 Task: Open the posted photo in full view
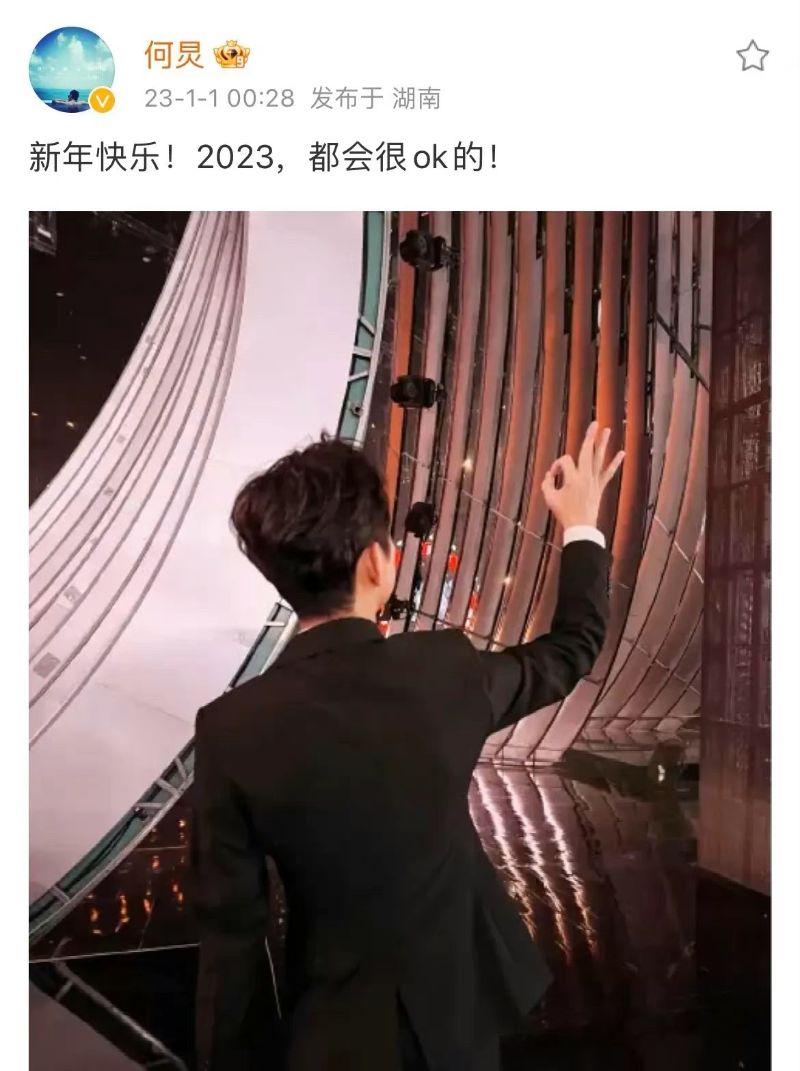pyautogui.click(x=400, y=640)
